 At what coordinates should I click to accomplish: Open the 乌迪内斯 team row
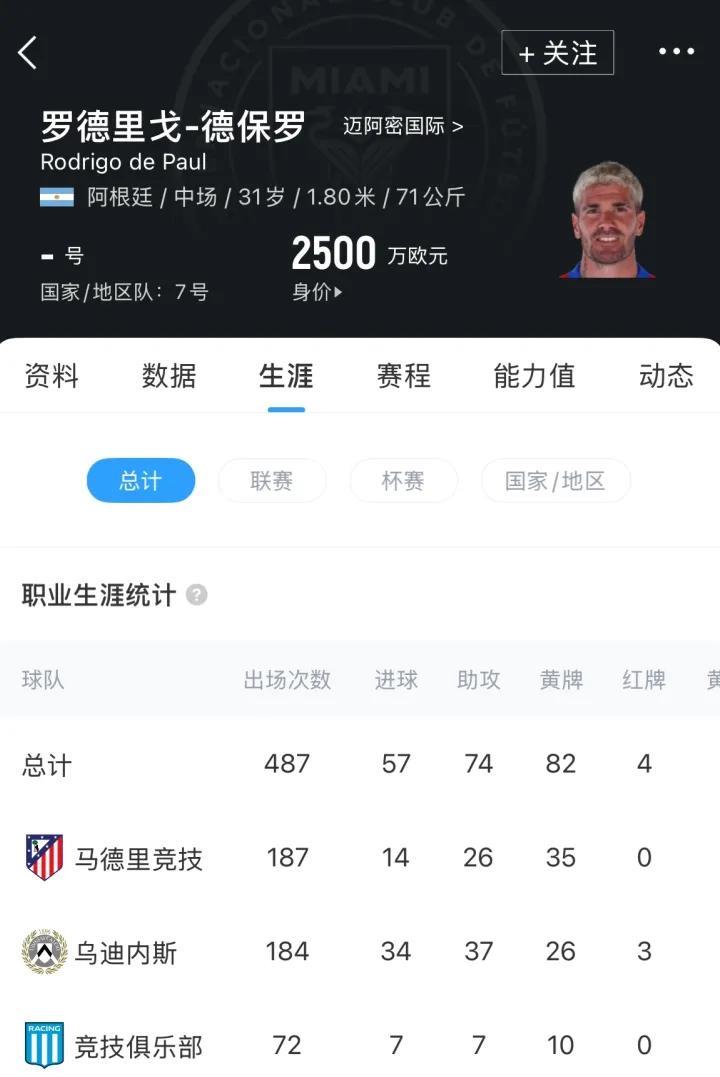126,952
